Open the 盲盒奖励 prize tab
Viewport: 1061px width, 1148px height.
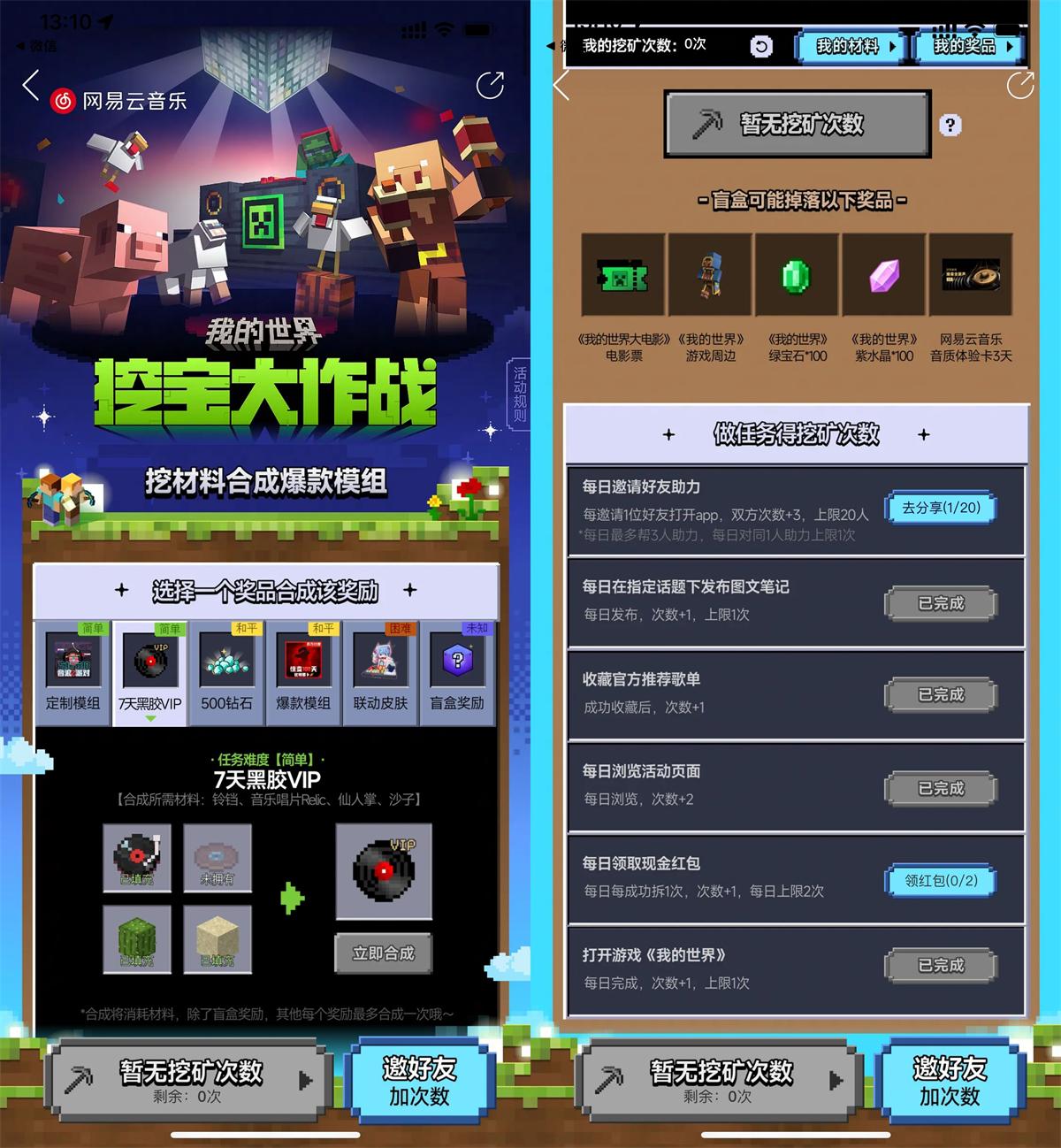point(457,673)
